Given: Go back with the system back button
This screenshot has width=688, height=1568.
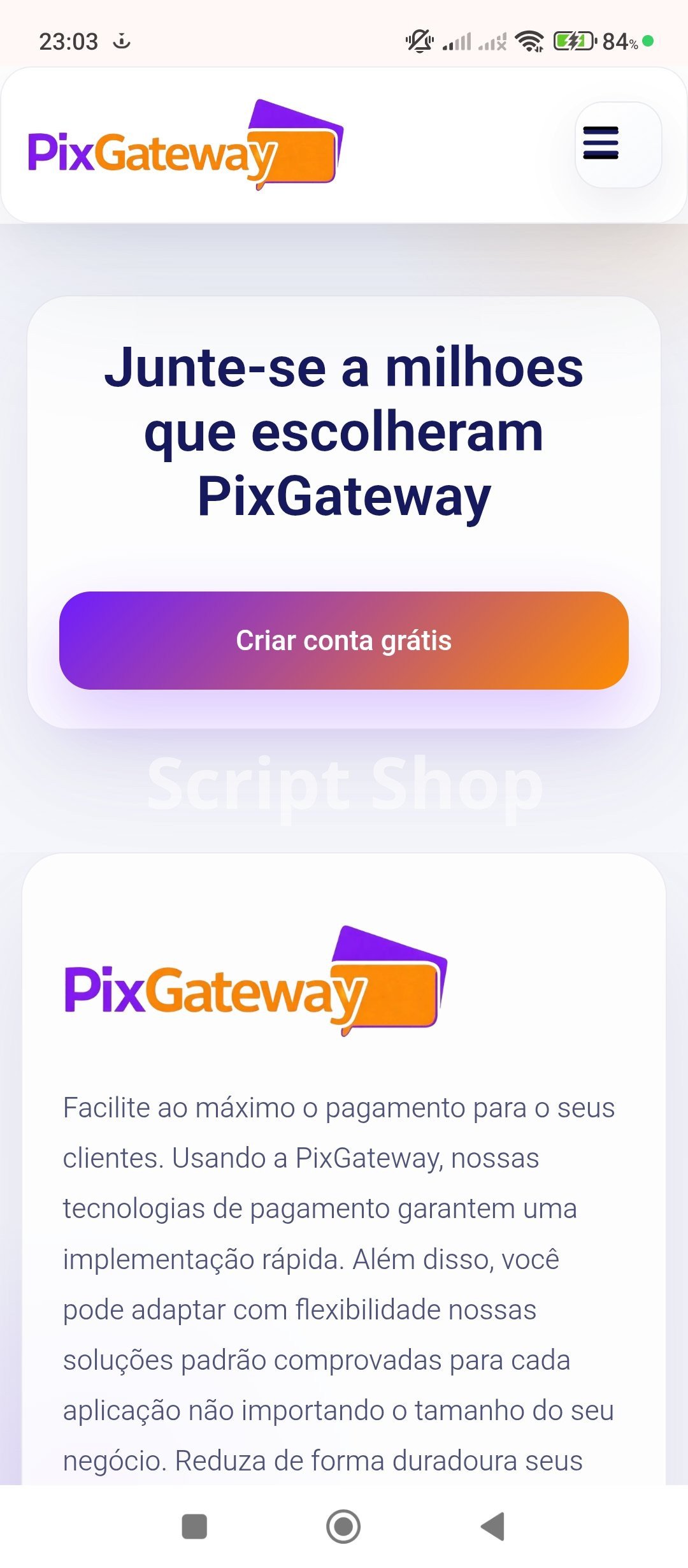Looking at the screenshot, I should (x=492, y=1526).
